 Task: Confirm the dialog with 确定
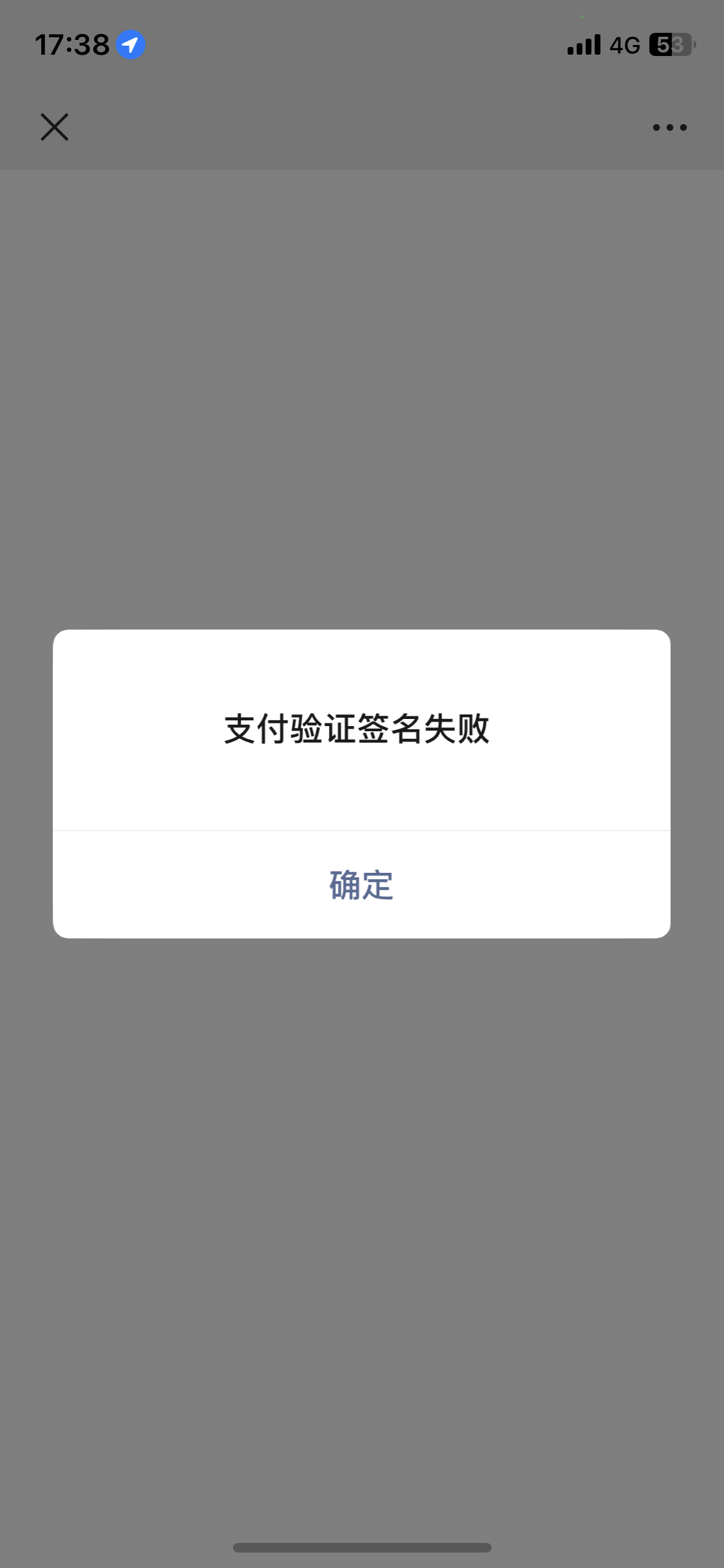coord(361,884)
